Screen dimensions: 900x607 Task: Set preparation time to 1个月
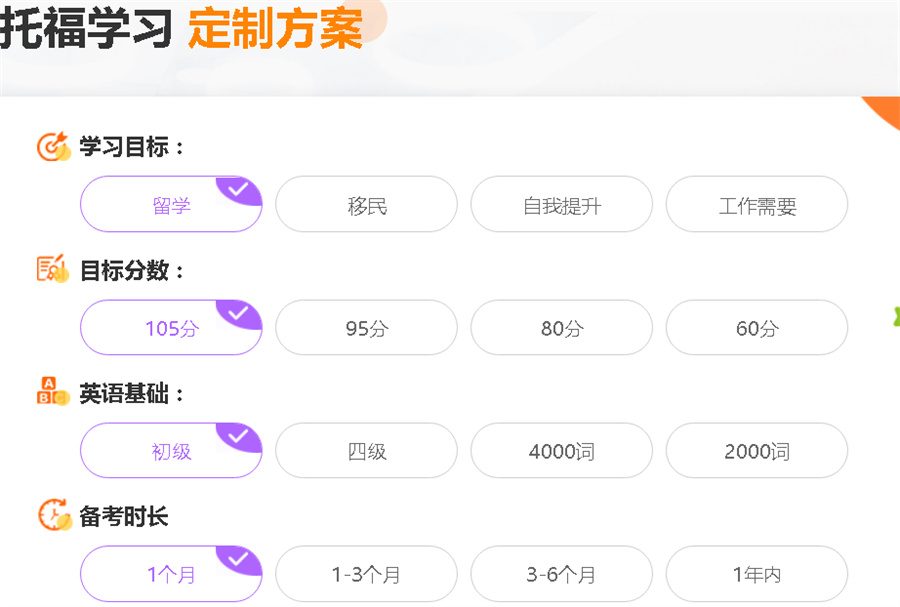[x=171, y=574]
